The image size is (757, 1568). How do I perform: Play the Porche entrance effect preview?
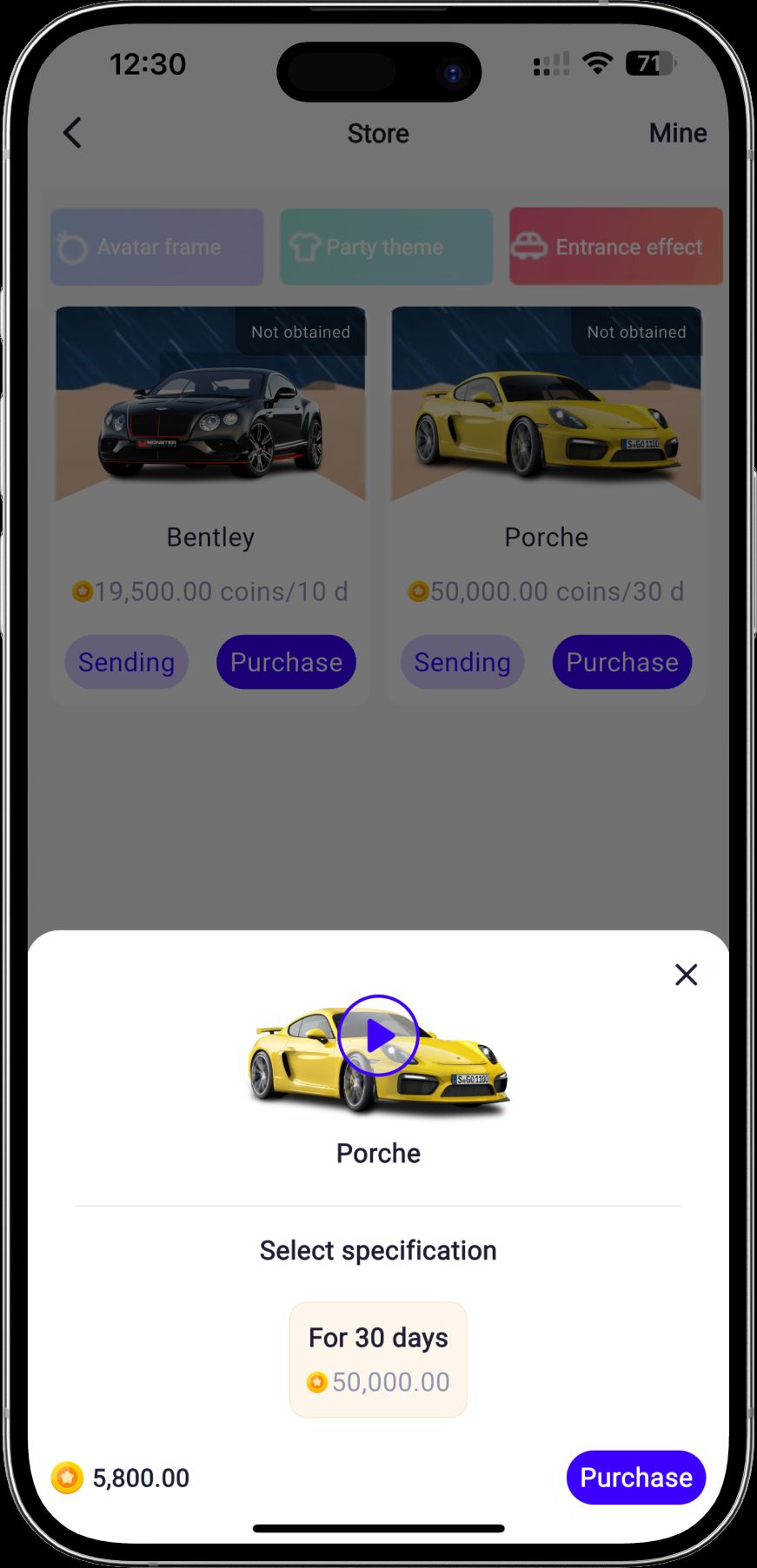click(x=378, y=1035)
